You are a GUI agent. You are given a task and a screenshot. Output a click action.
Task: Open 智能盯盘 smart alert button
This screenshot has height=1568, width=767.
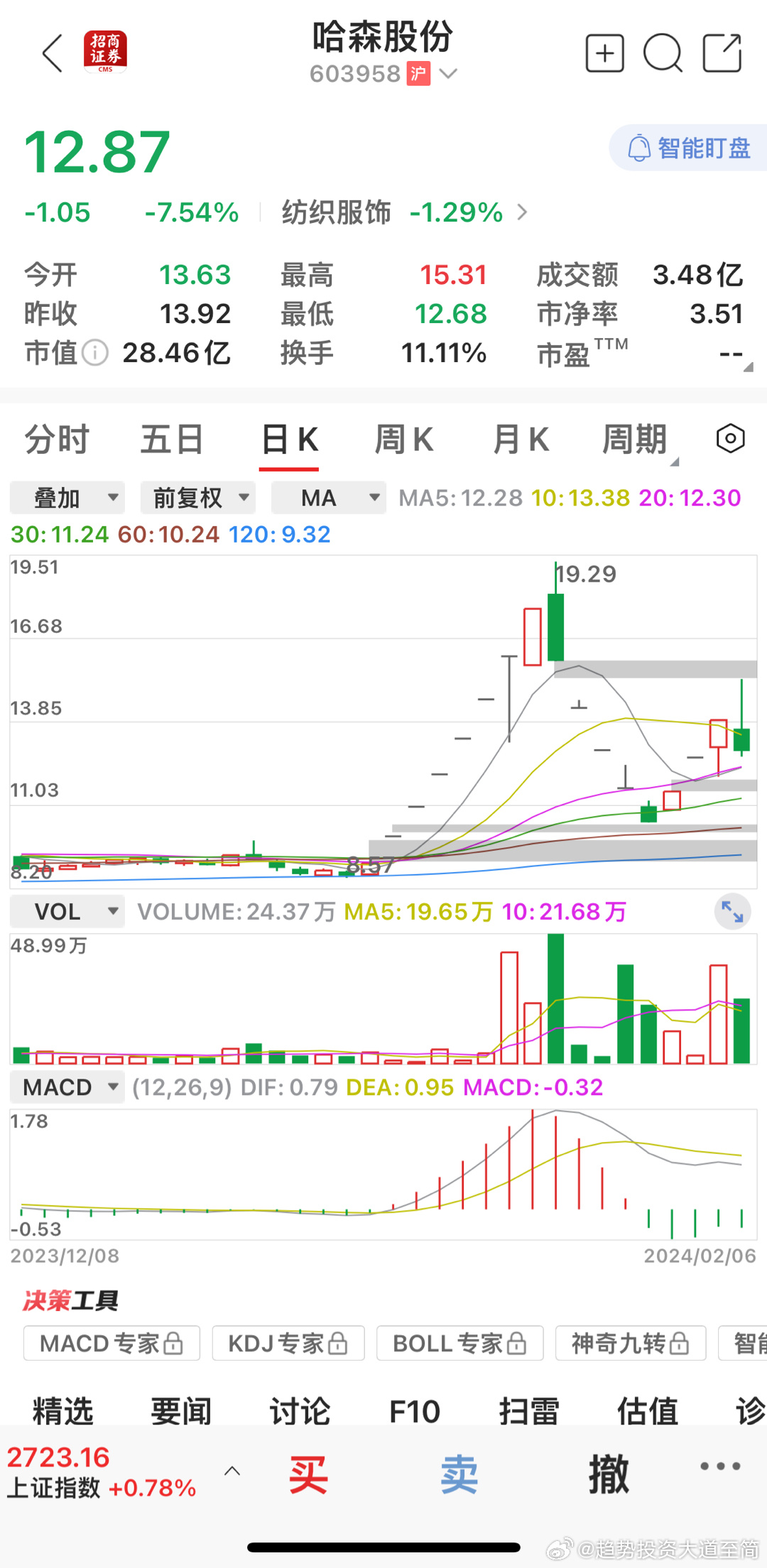(688, 148)
